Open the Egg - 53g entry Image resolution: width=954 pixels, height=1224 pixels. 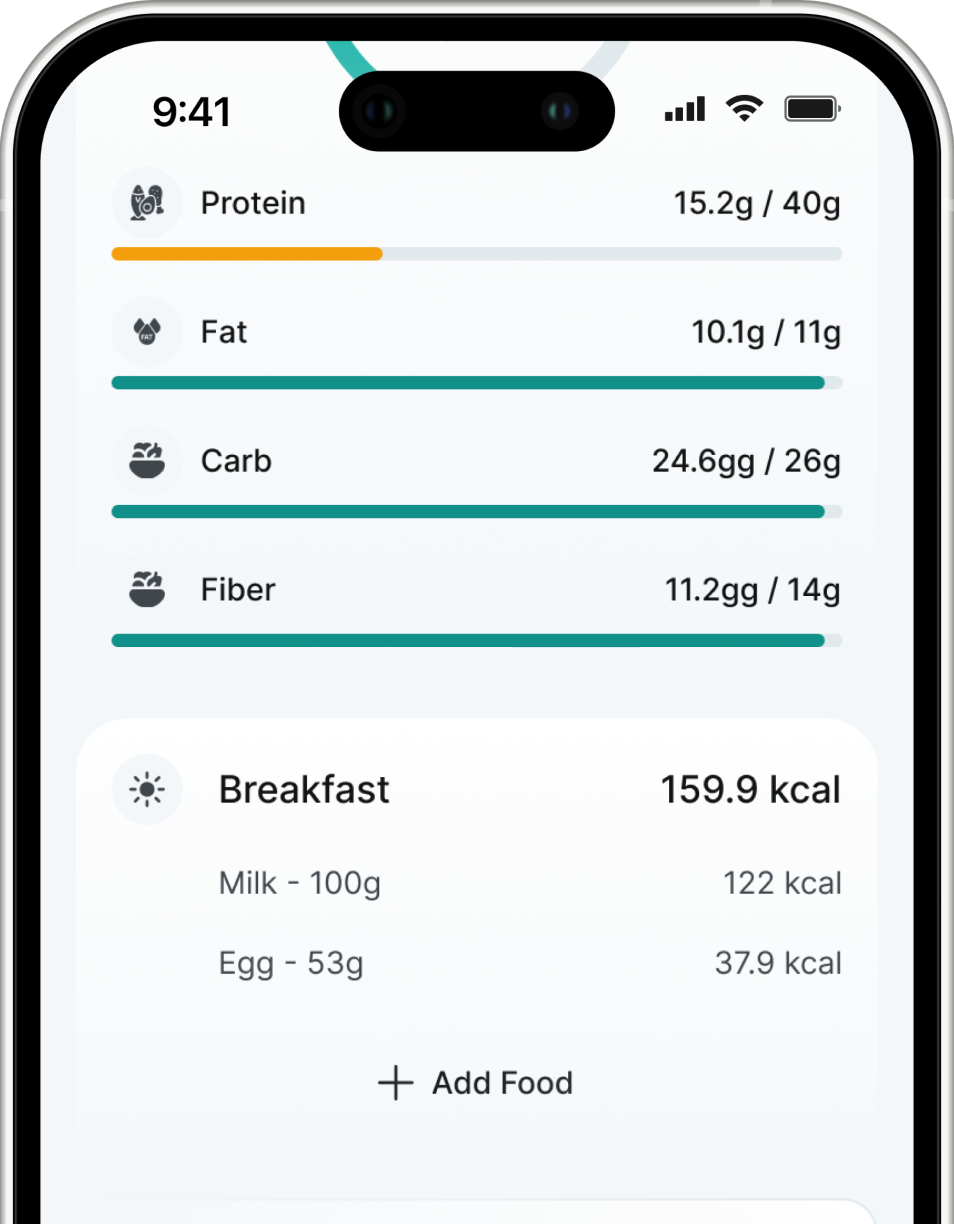530,963
